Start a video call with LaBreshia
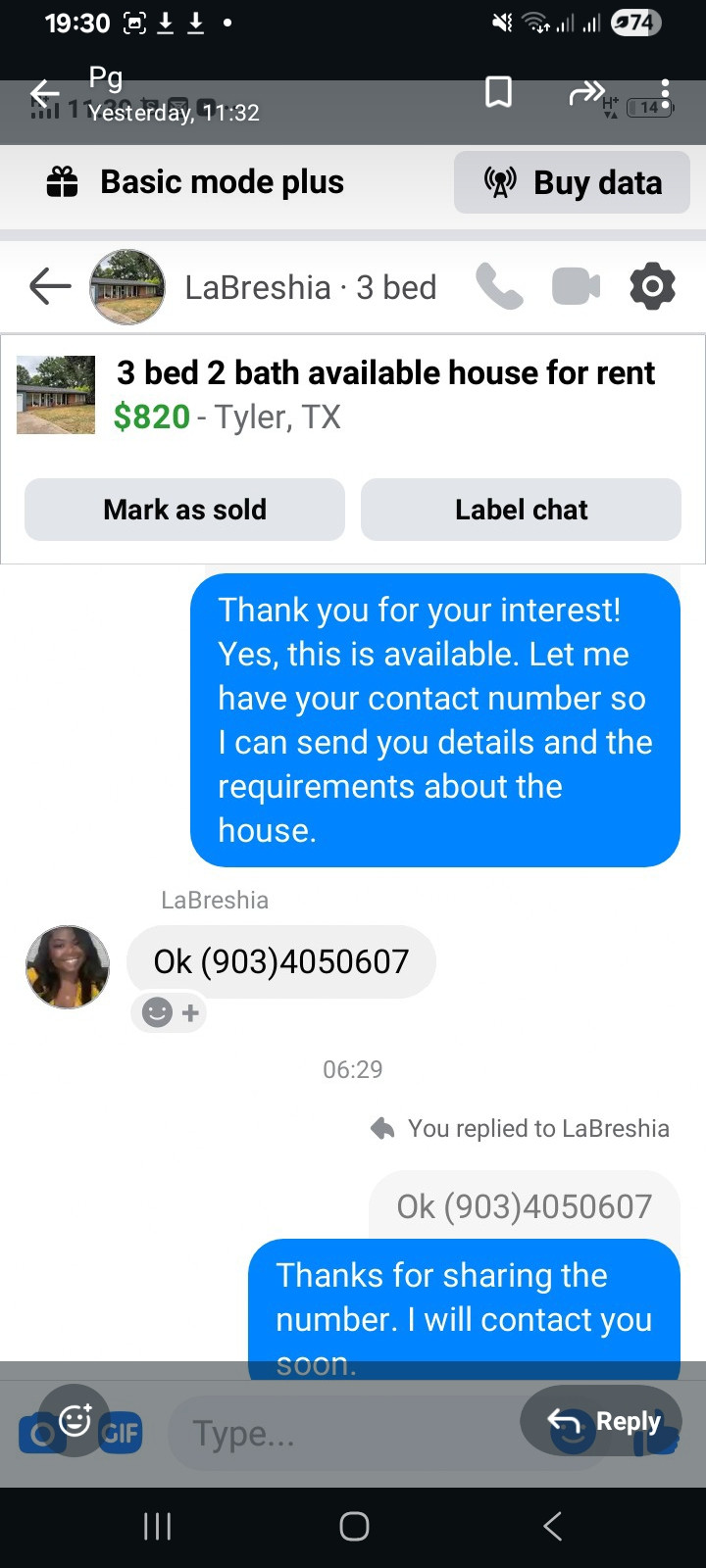The image size is (706, 1568). (x=576, y=287)
